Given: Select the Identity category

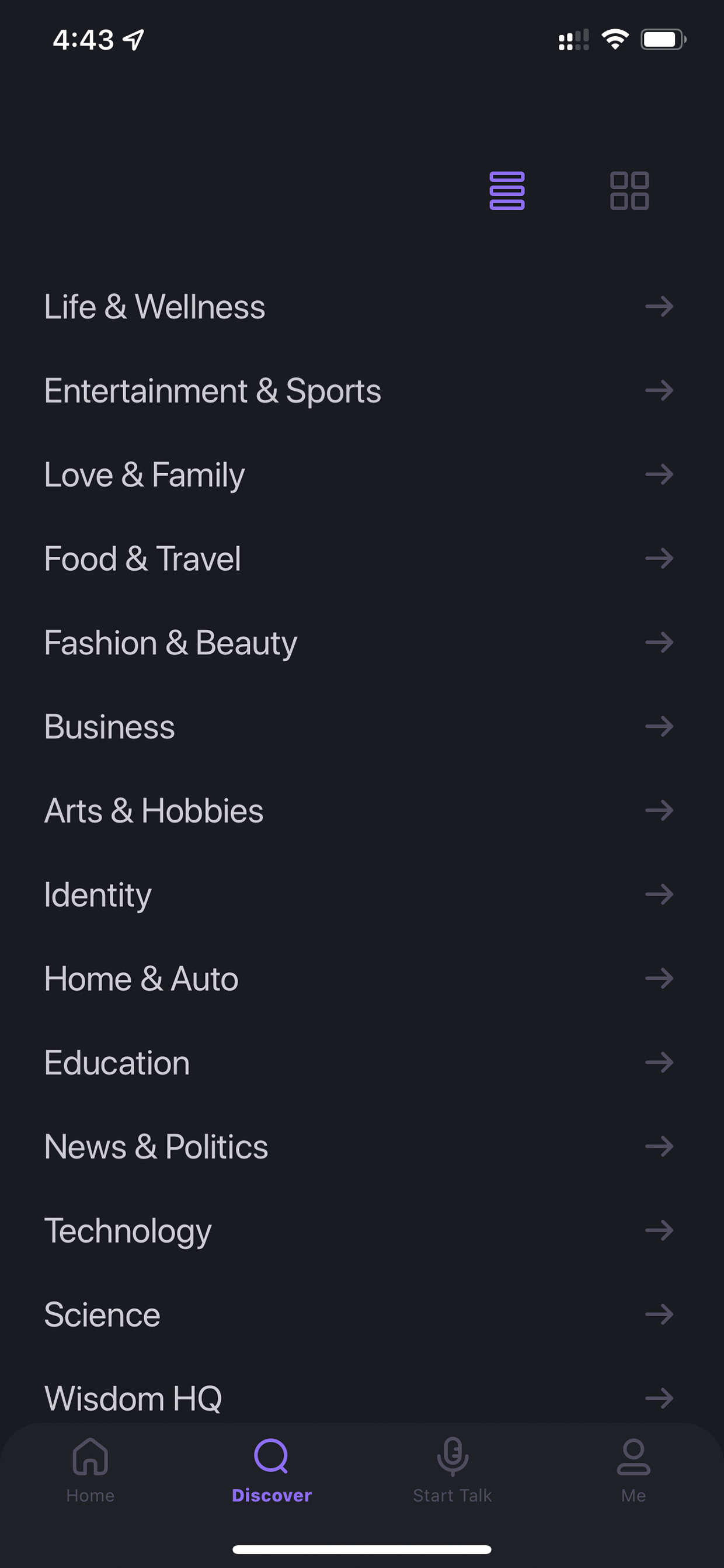Looking at the screenshot, I should pyautogui.click(x=362, y=894).
